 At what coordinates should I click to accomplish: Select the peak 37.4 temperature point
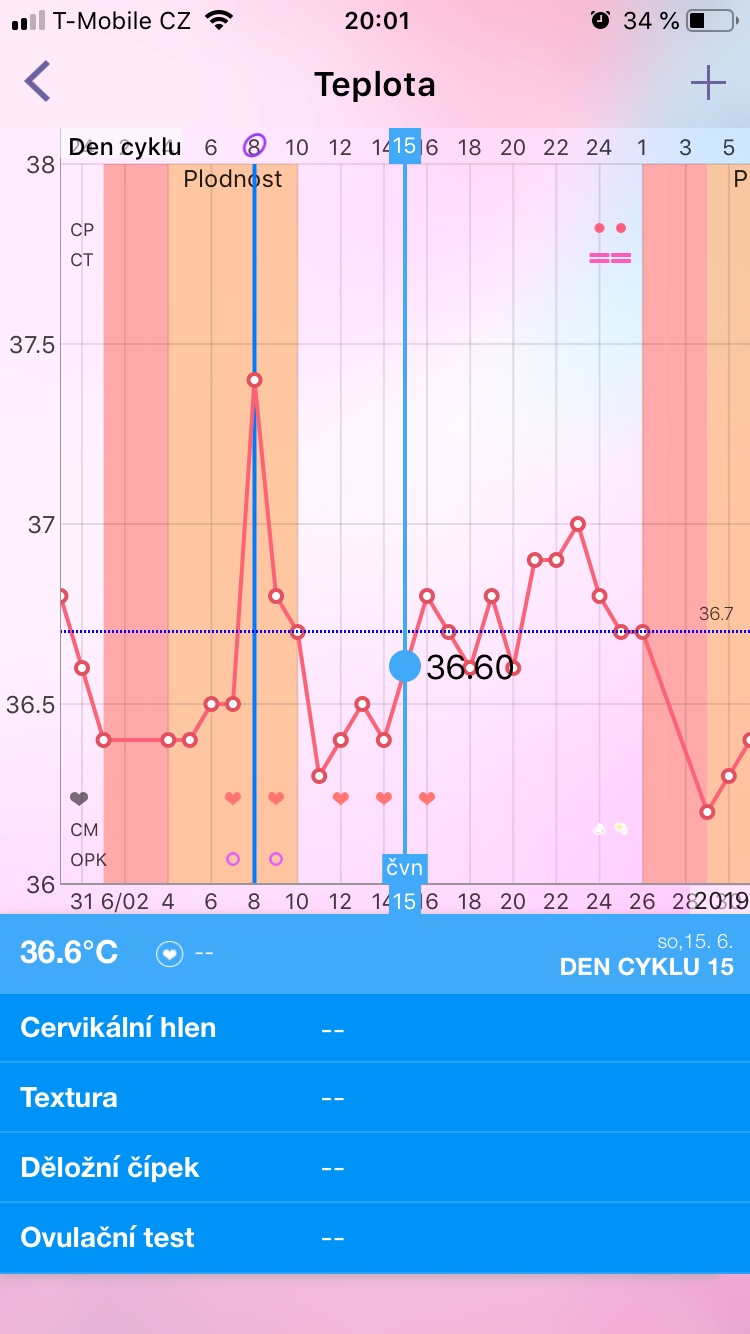pos(254,380)
